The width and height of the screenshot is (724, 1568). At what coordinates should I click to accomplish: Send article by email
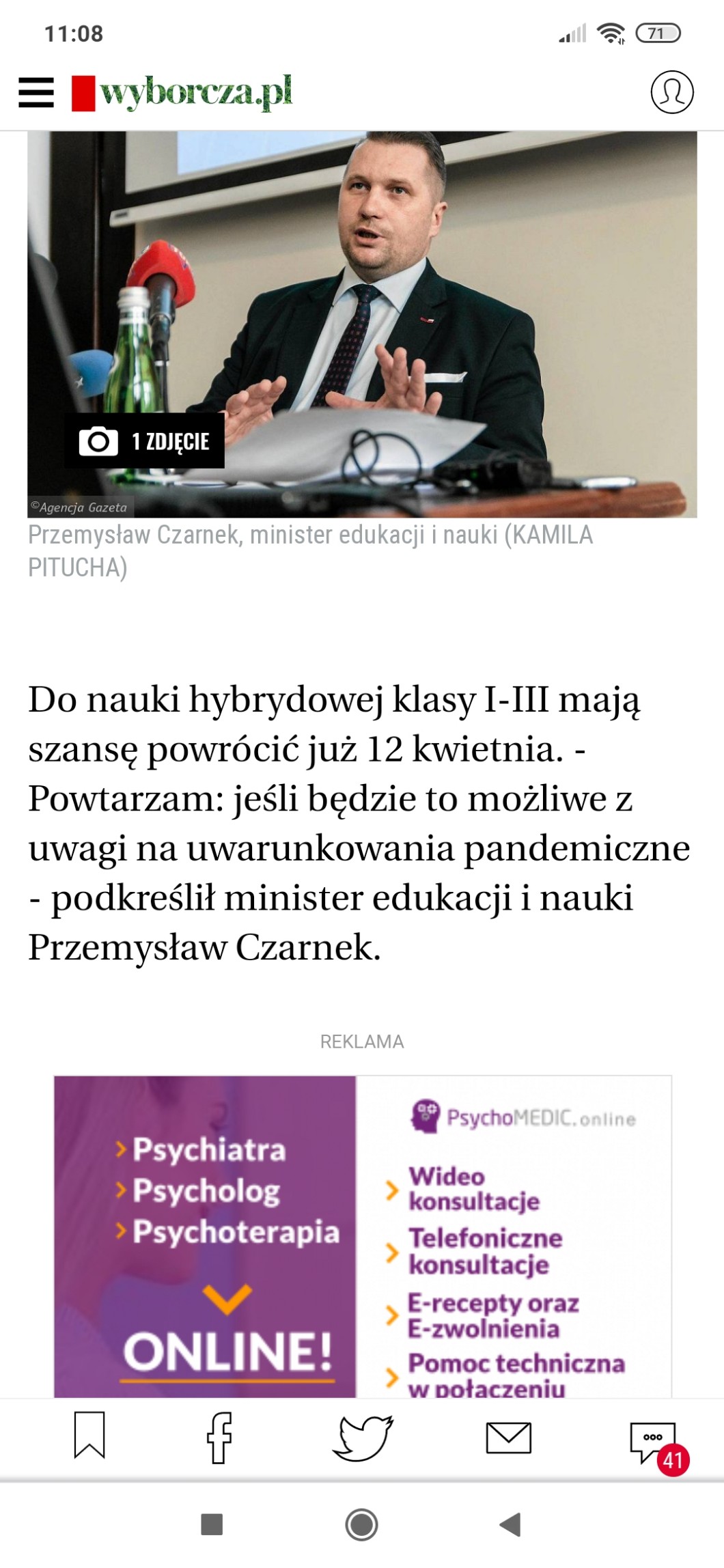pyautogui.click(x=508, y=1438)
